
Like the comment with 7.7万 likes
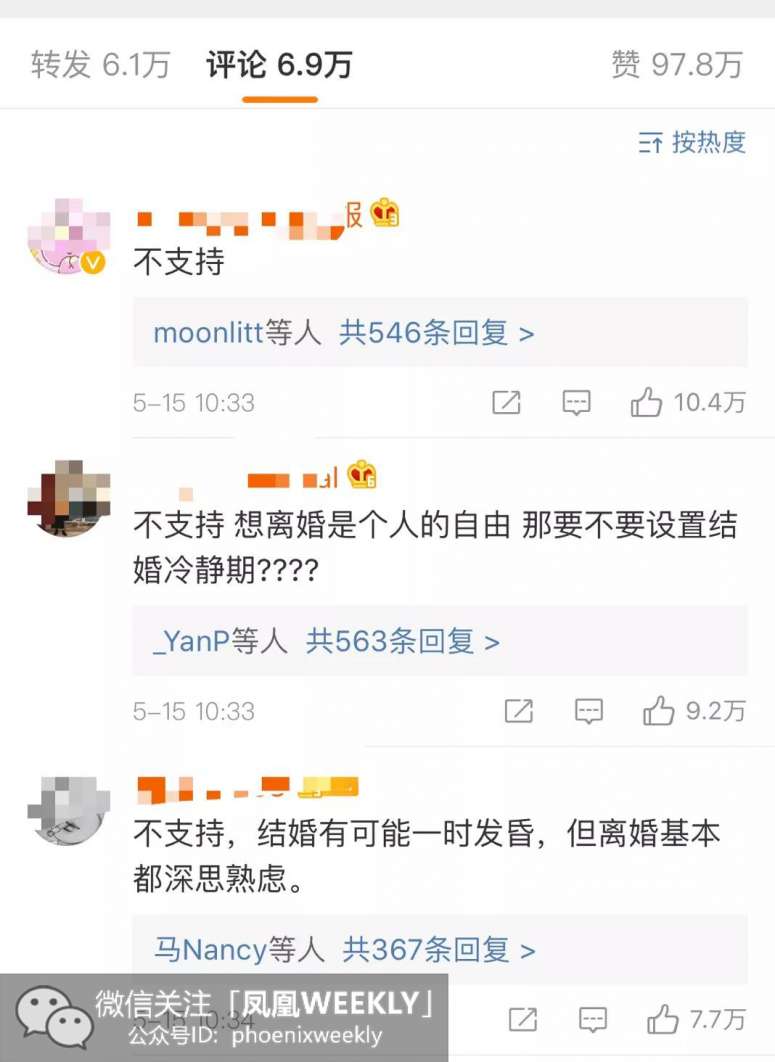[662, 1020]
